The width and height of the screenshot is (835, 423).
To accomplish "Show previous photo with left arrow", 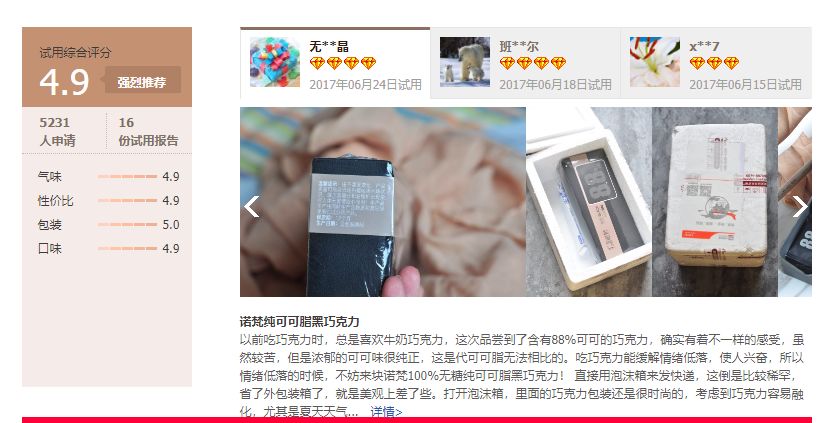I will 252,207.
